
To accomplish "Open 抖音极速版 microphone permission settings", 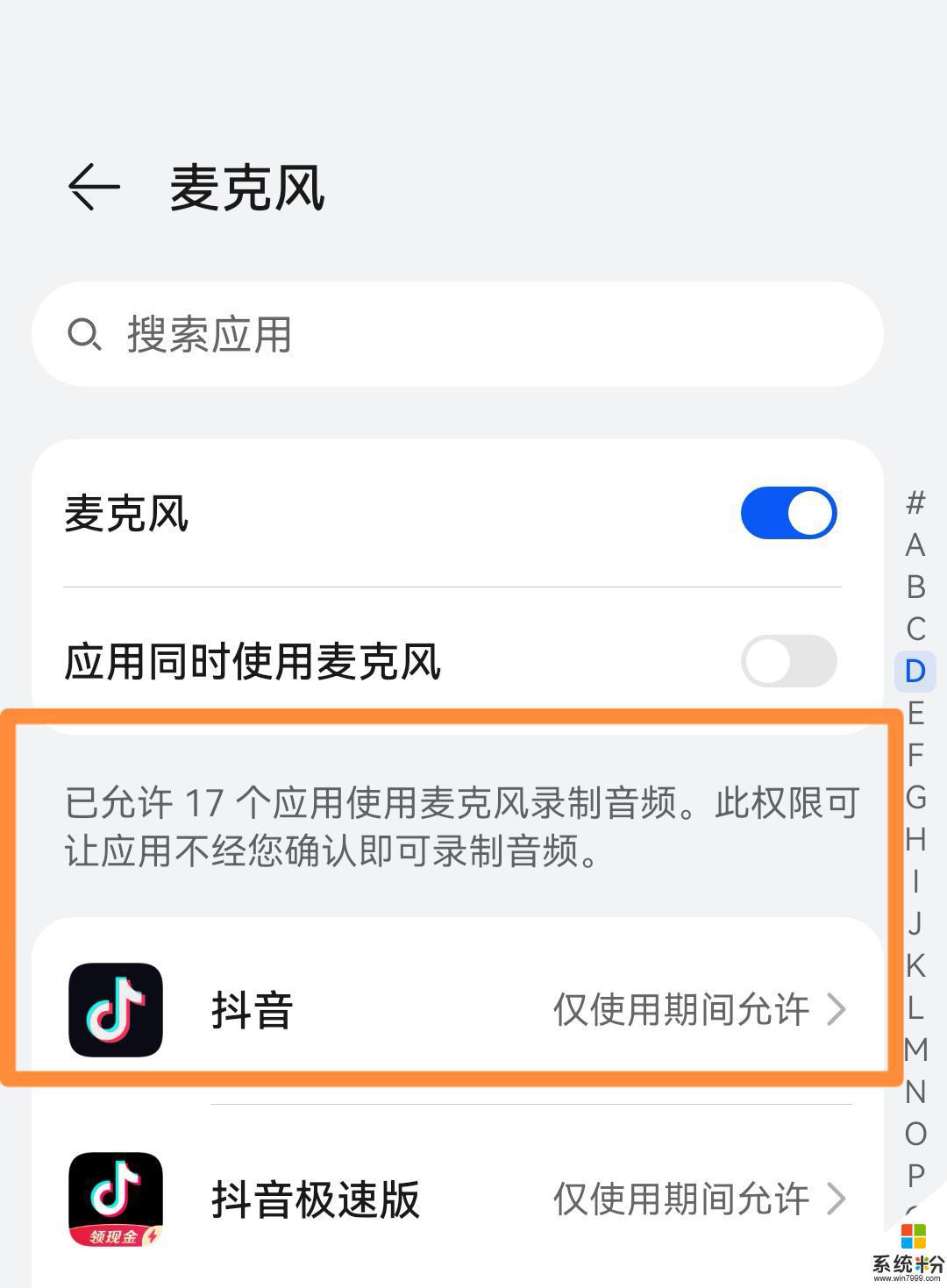I will pyautogui.click(x=456, y=1199).
